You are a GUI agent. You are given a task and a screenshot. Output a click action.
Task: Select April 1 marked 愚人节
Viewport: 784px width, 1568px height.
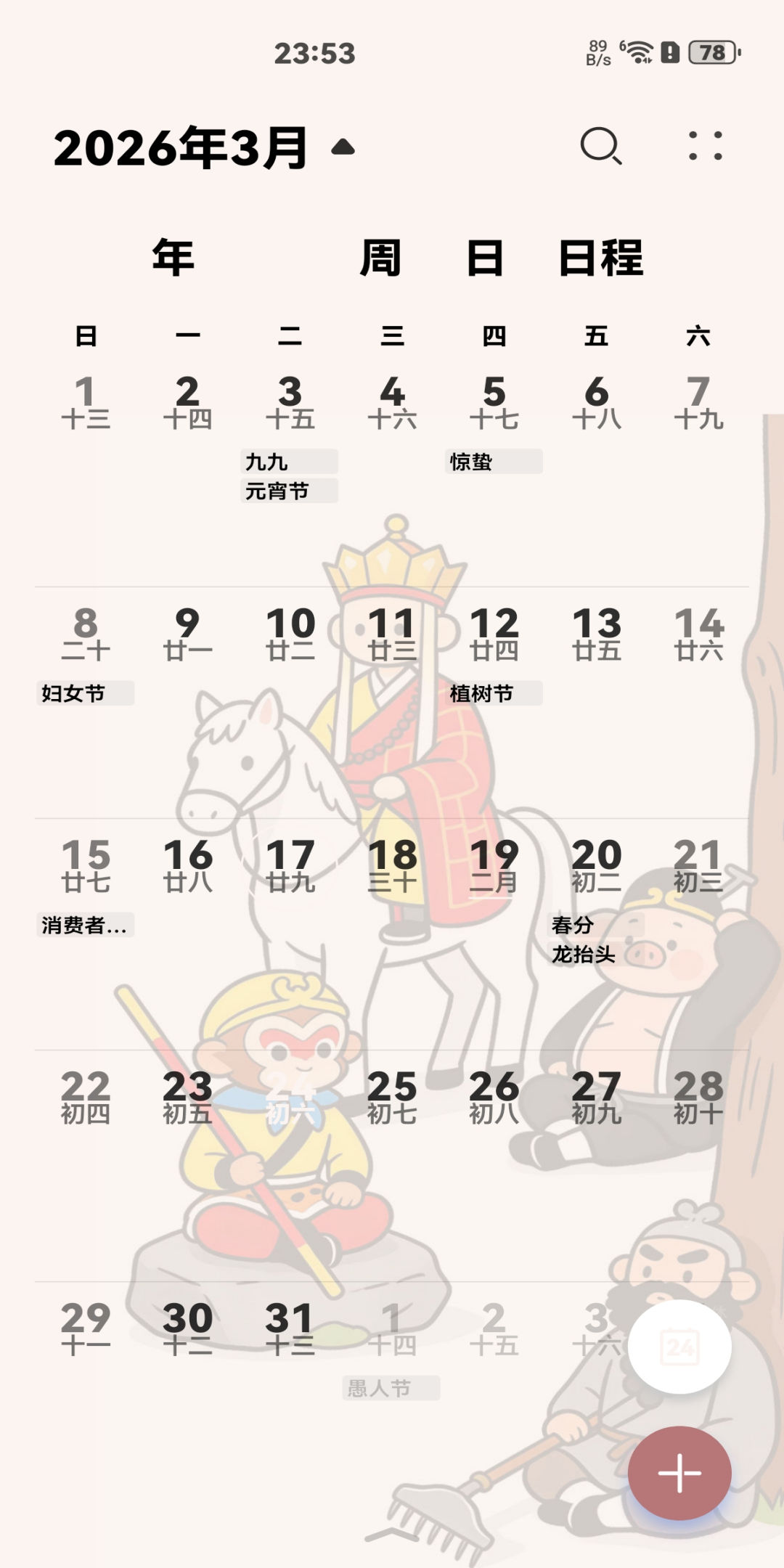392,1328
